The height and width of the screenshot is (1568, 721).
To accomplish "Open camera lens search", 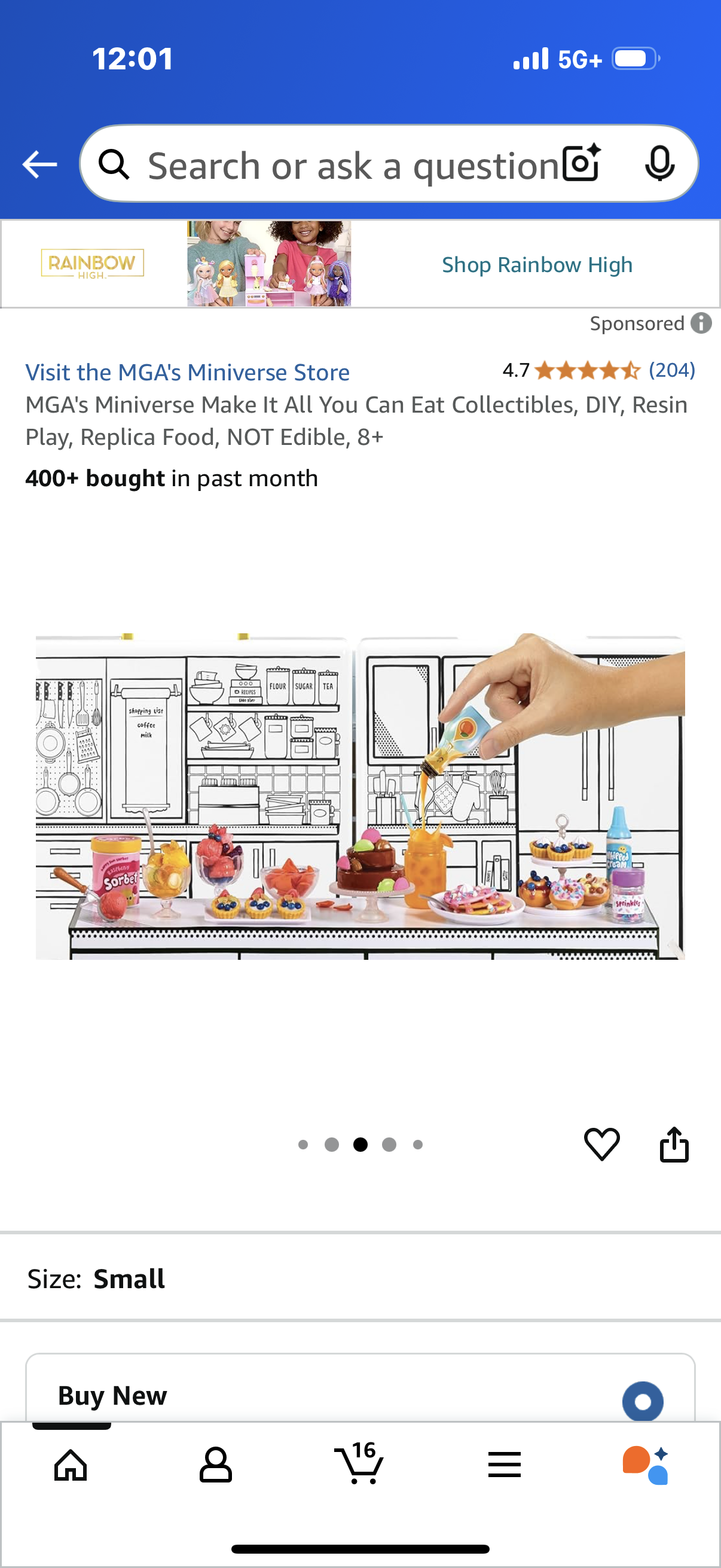I will 581,164.
